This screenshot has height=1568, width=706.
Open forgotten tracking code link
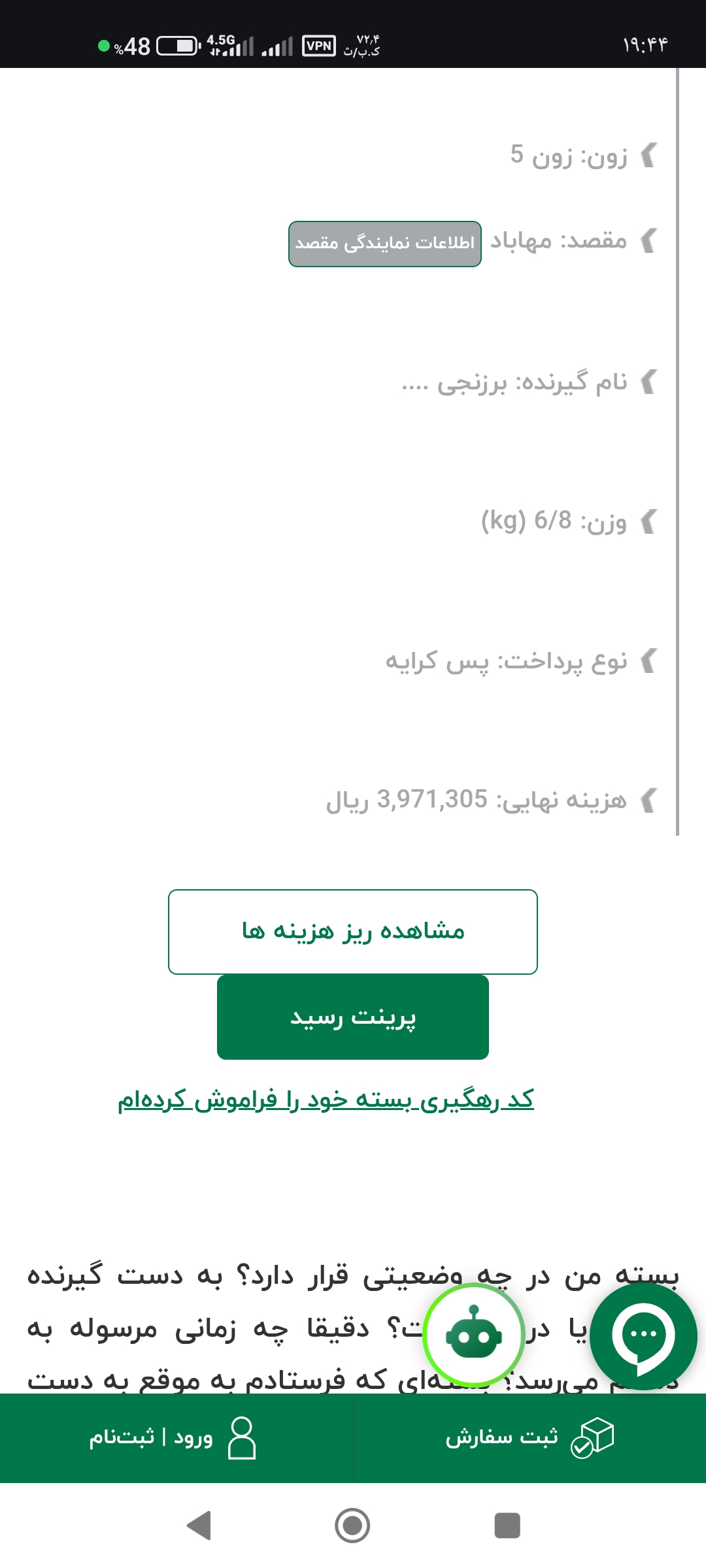tap(326, 1100)
